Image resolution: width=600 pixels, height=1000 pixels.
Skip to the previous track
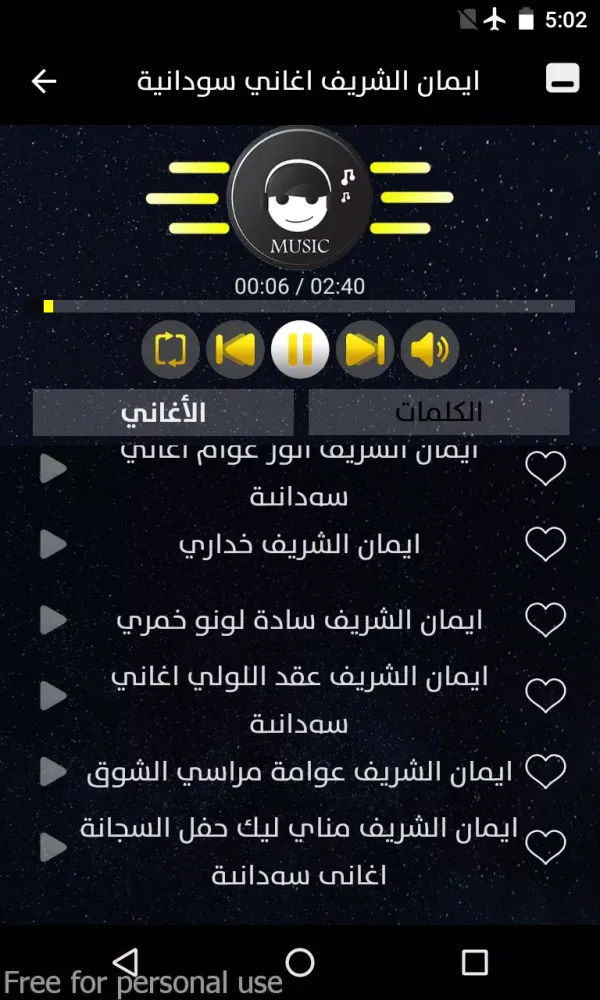pos(236,350)
